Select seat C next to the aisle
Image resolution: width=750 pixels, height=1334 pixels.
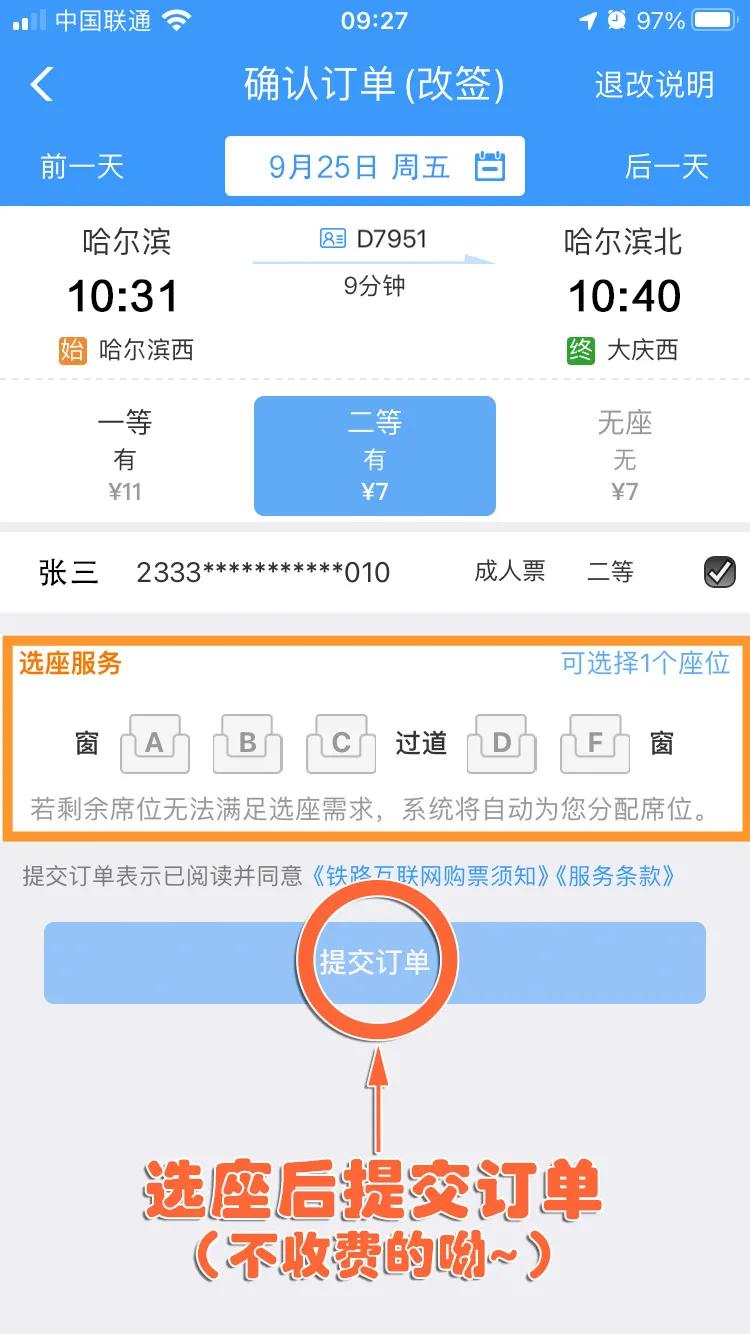click(x=340, y=743)
